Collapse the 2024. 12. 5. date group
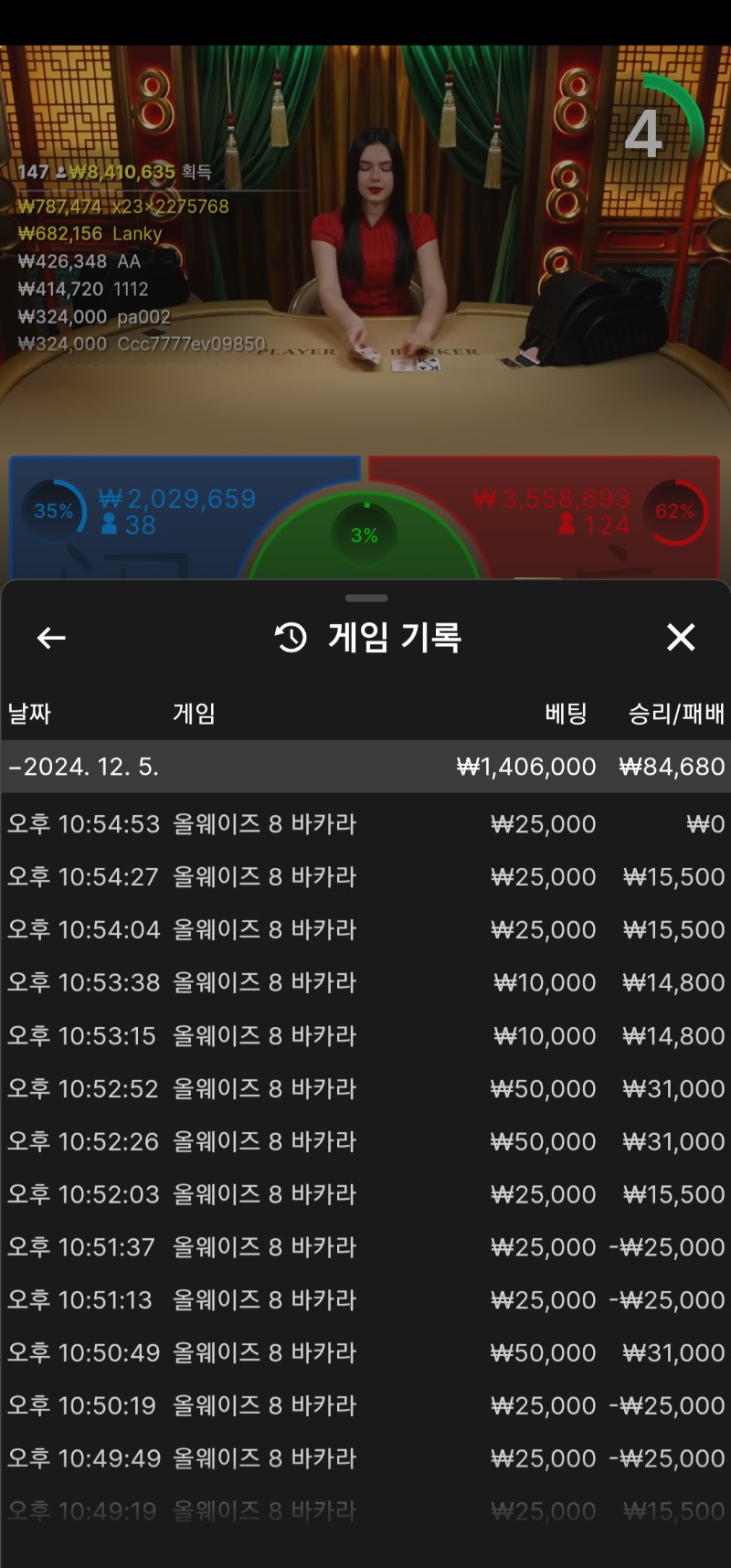This screenshot has height=1568, width=731. click(x=365, y=767)
